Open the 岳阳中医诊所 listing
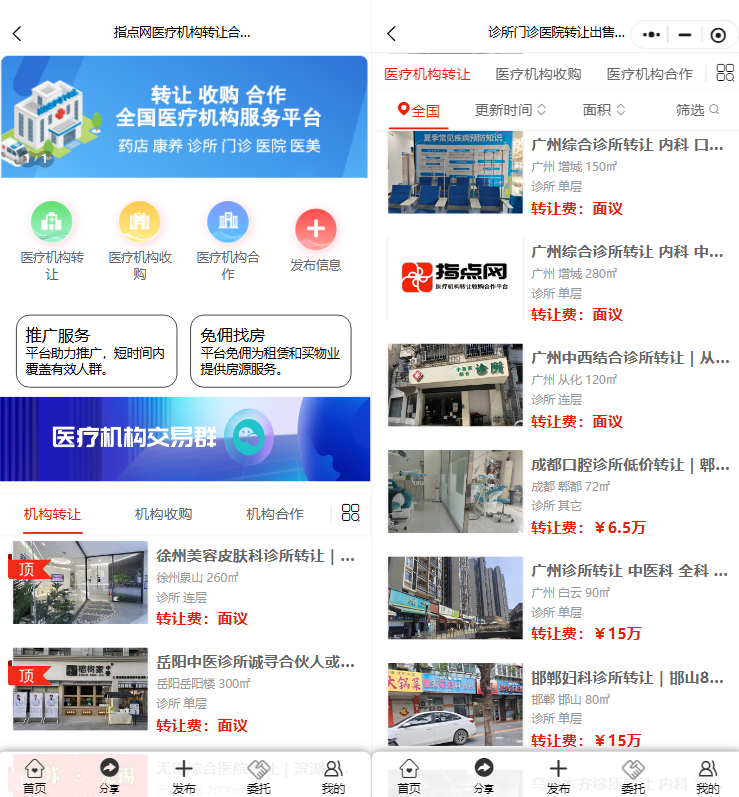This screenshot has height=797, width=739. tap(255, 661)
